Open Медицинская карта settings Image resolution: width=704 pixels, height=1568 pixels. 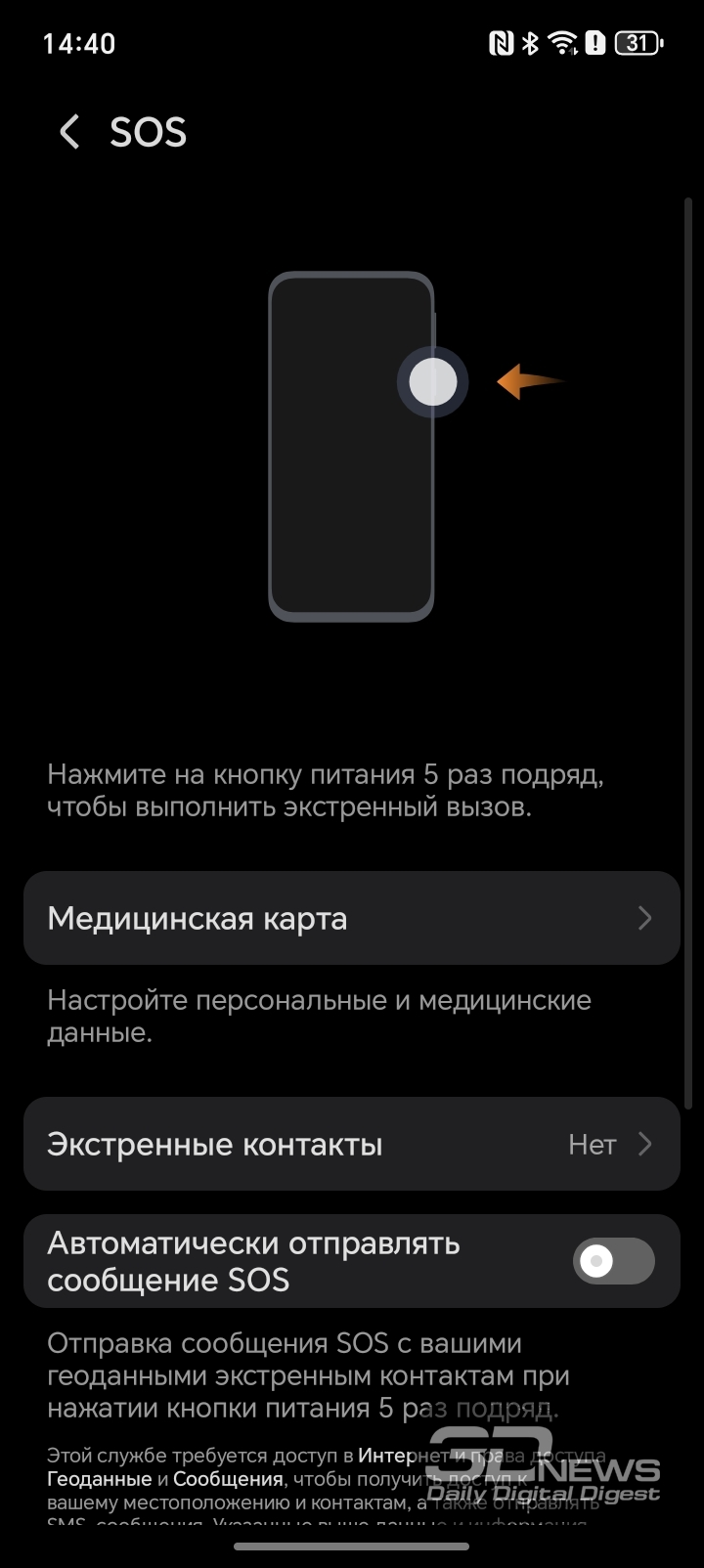point(351,918)
